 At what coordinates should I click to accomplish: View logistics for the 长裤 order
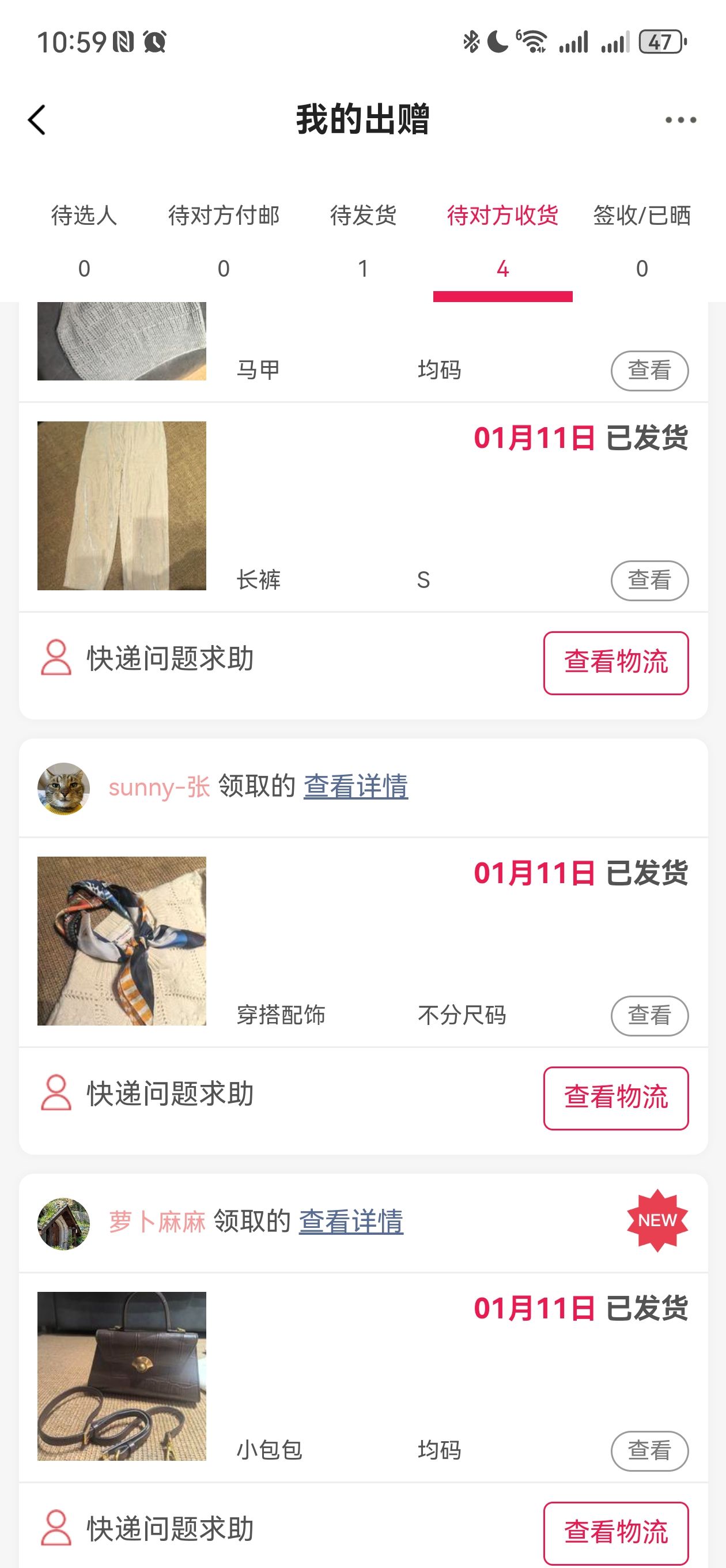pyautogui.click(x=615, y=662)
